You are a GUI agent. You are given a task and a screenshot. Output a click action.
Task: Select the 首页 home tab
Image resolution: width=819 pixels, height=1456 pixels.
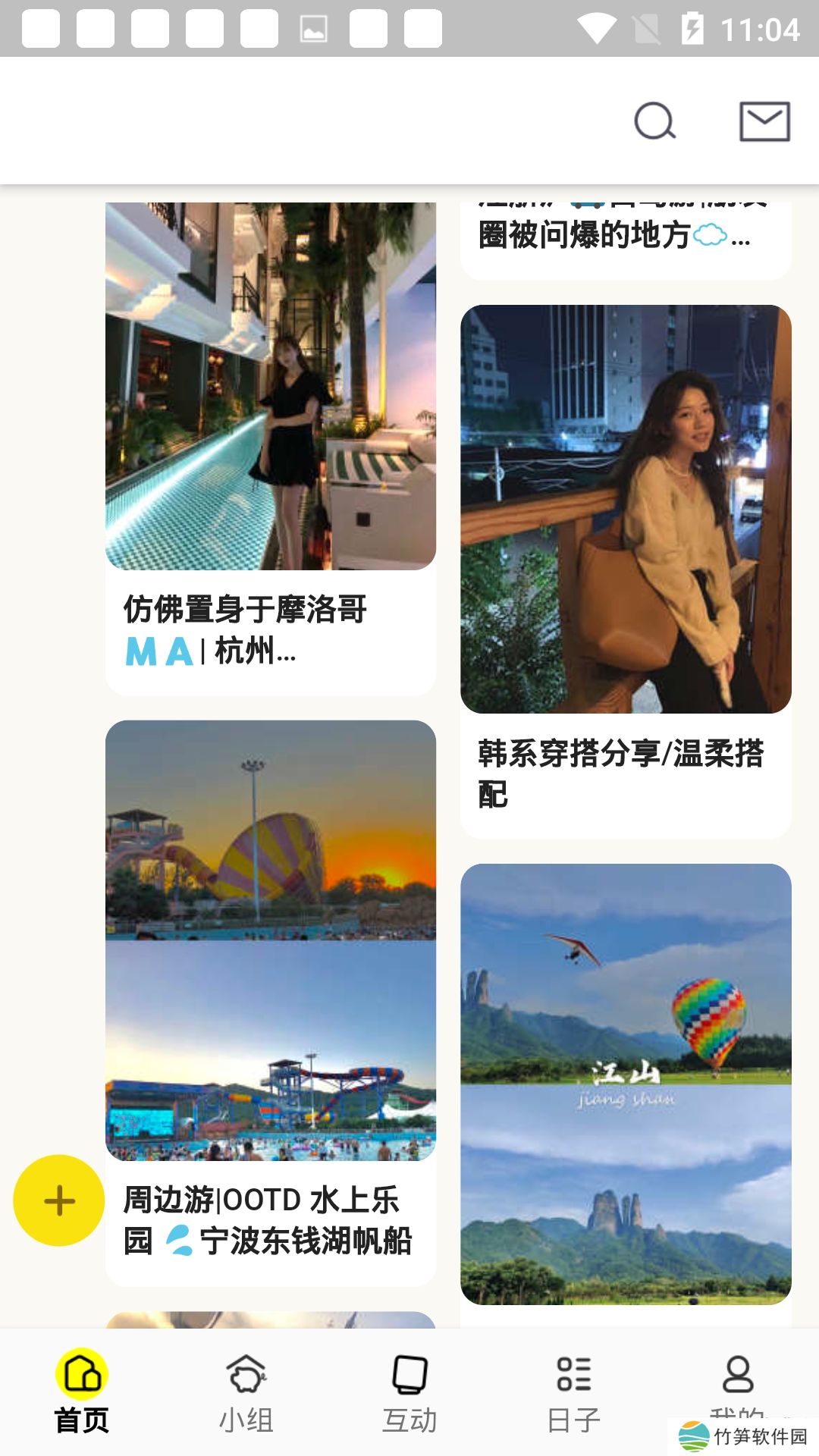tap(82, 1392)
